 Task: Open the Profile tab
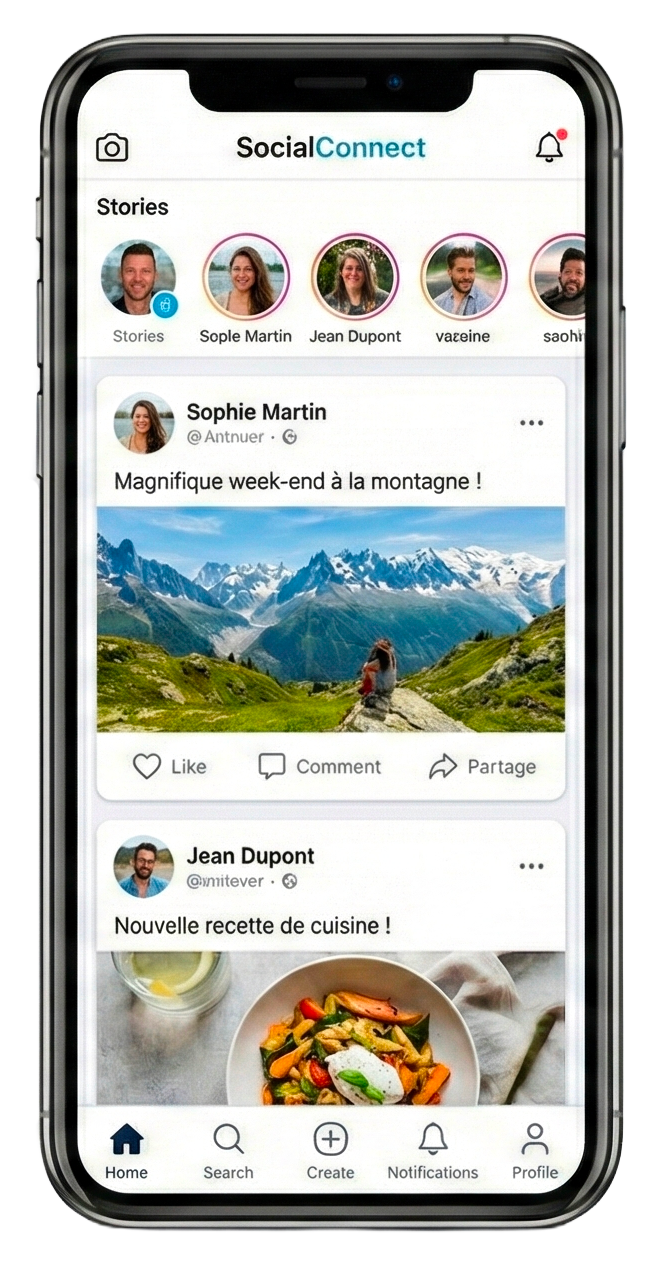pyautogui.click(x=535, y=1150)
